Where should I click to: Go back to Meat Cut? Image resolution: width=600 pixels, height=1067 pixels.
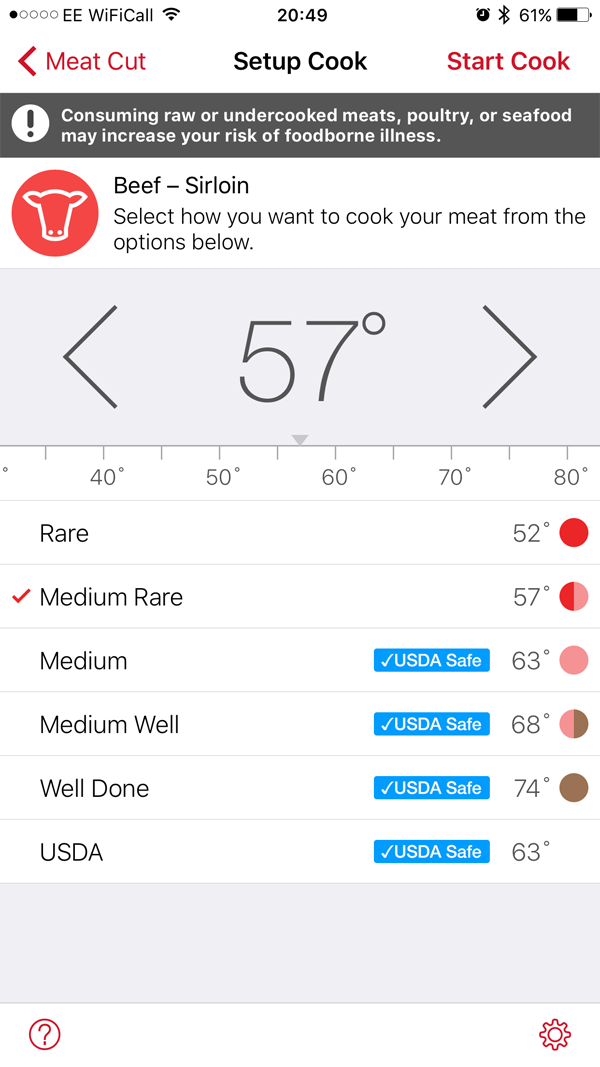pyautogui.click(x=82, y=61)
